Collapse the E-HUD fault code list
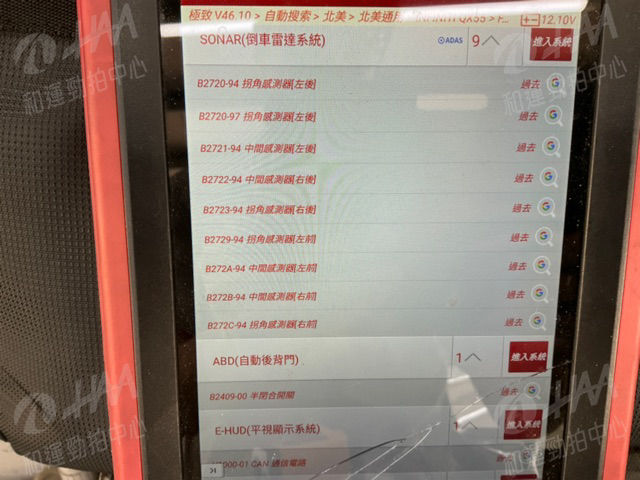 coord(468,426)
